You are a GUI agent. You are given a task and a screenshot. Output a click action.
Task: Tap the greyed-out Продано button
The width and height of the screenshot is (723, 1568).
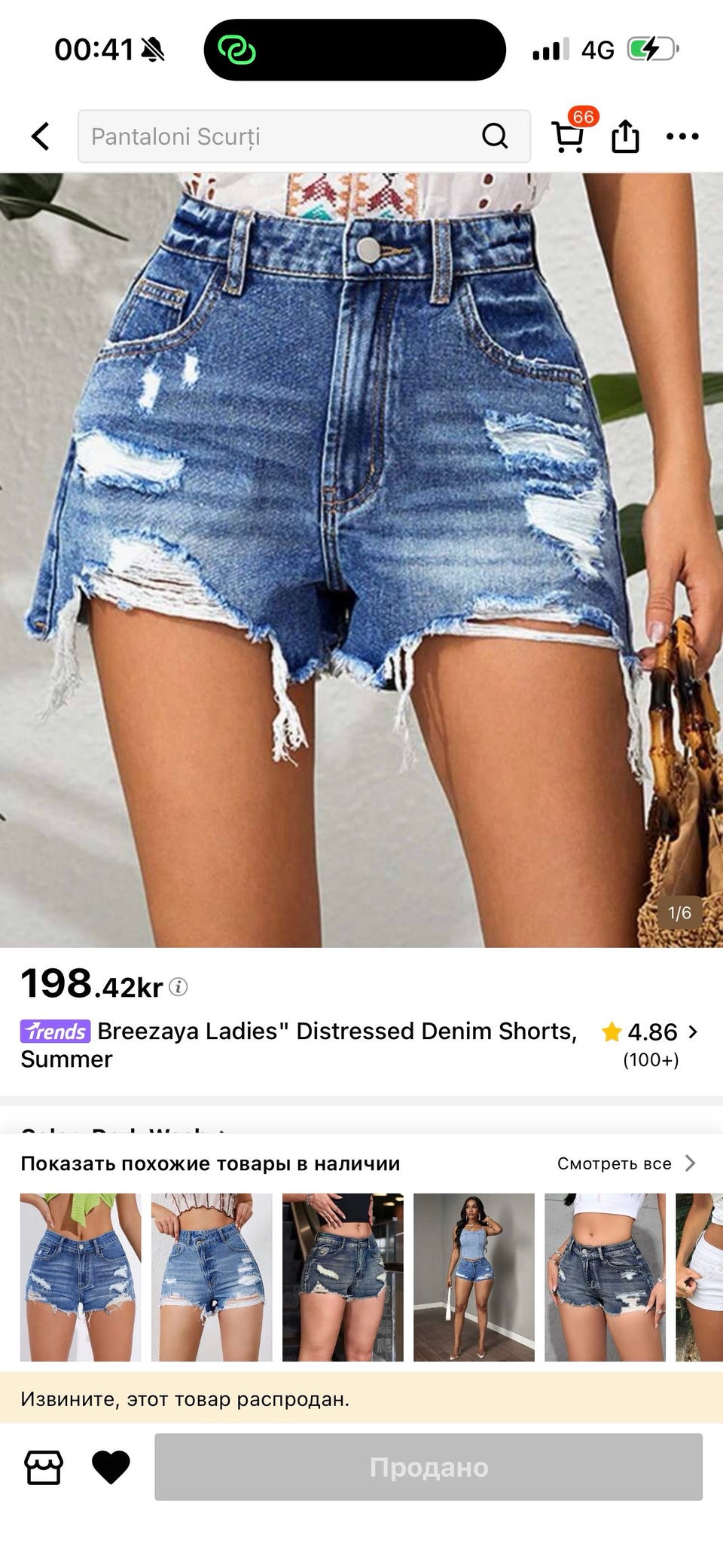click(429, 1467)
